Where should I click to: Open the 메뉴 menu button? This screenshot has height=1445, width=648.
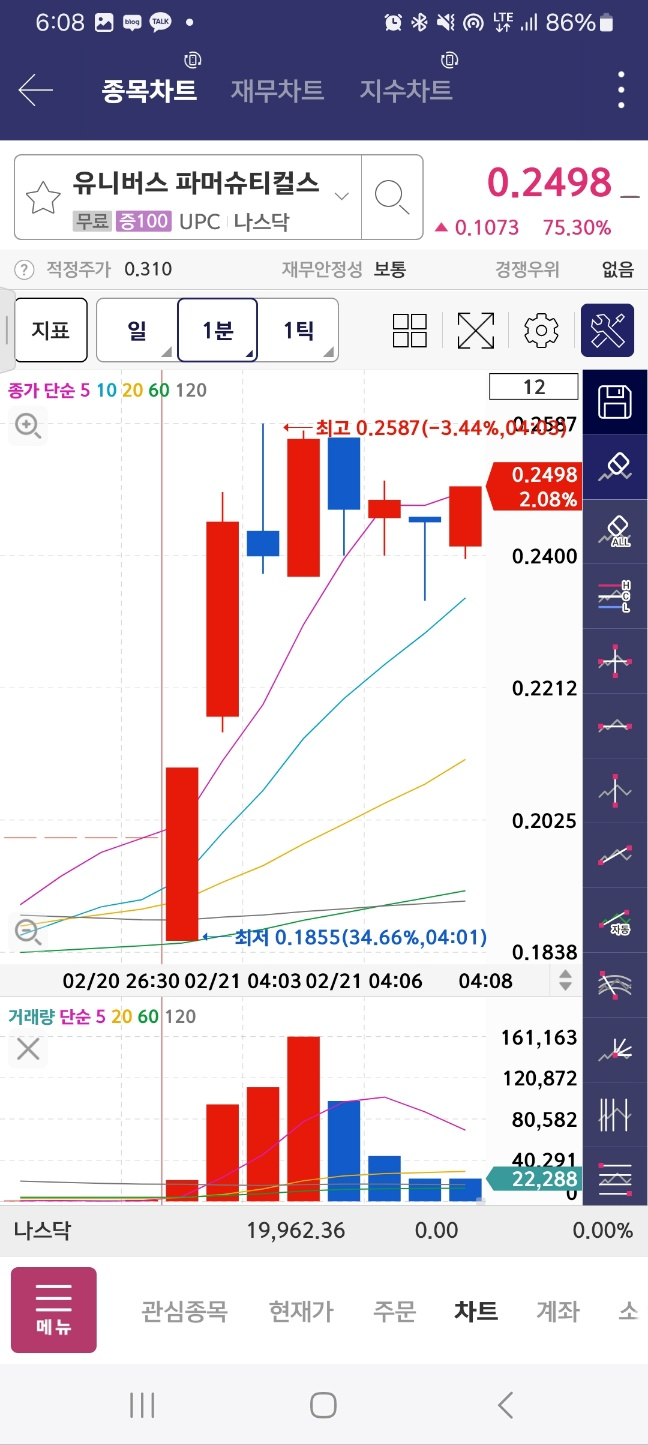[54, 1310]
